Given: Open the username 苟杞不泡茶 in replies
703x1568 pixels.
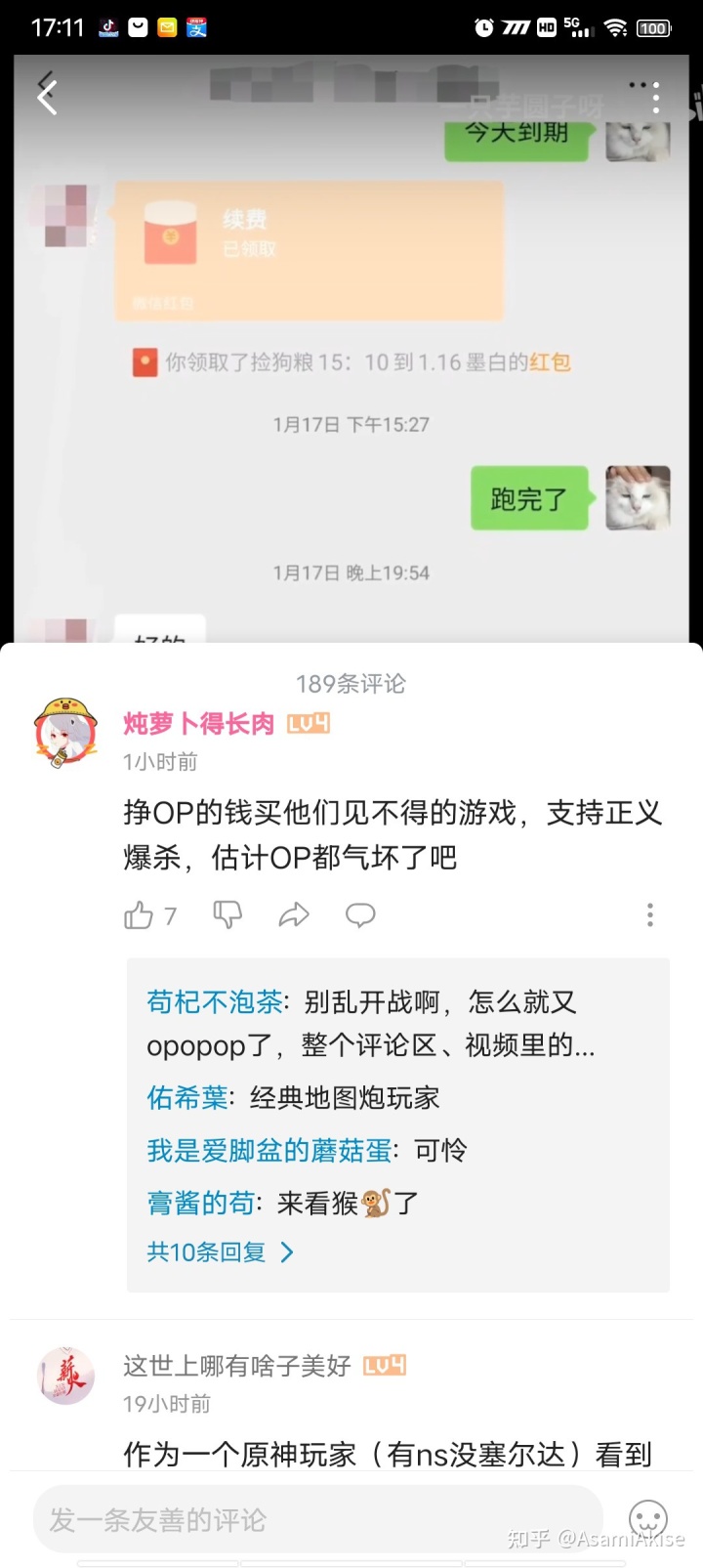Looking at the screenshot, I should pos(213,1001).
